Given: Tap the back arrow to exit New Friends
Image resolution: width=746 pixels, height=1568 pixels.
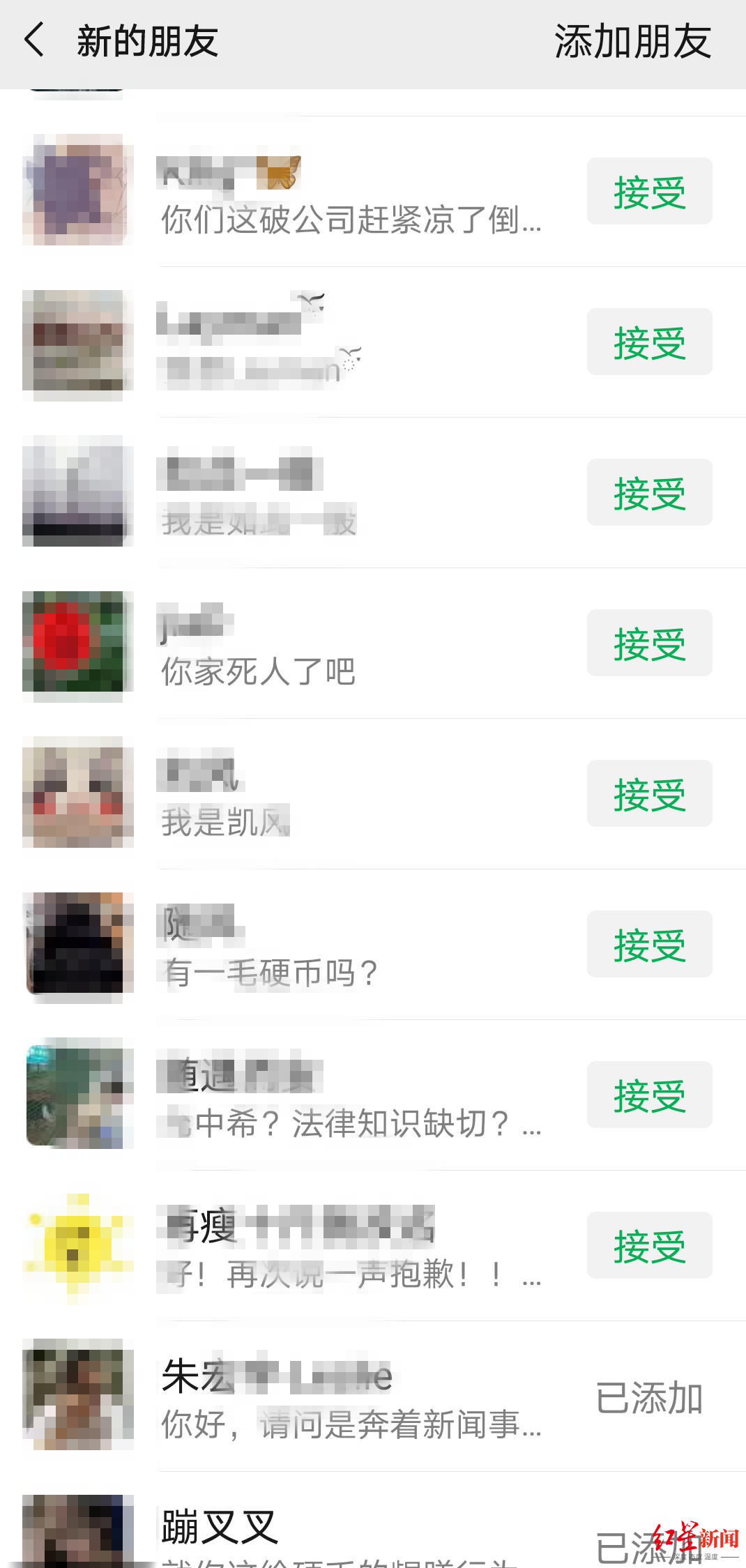Looking at the screenshot, I should (x=33, y=43).
